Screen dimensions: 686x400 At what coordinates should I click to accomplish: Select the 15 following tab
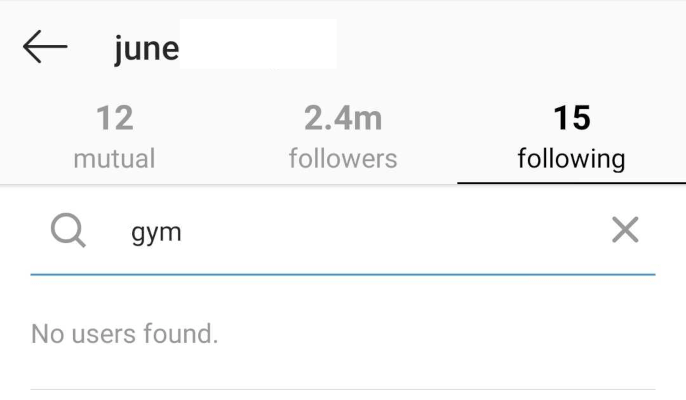(571, 137)
